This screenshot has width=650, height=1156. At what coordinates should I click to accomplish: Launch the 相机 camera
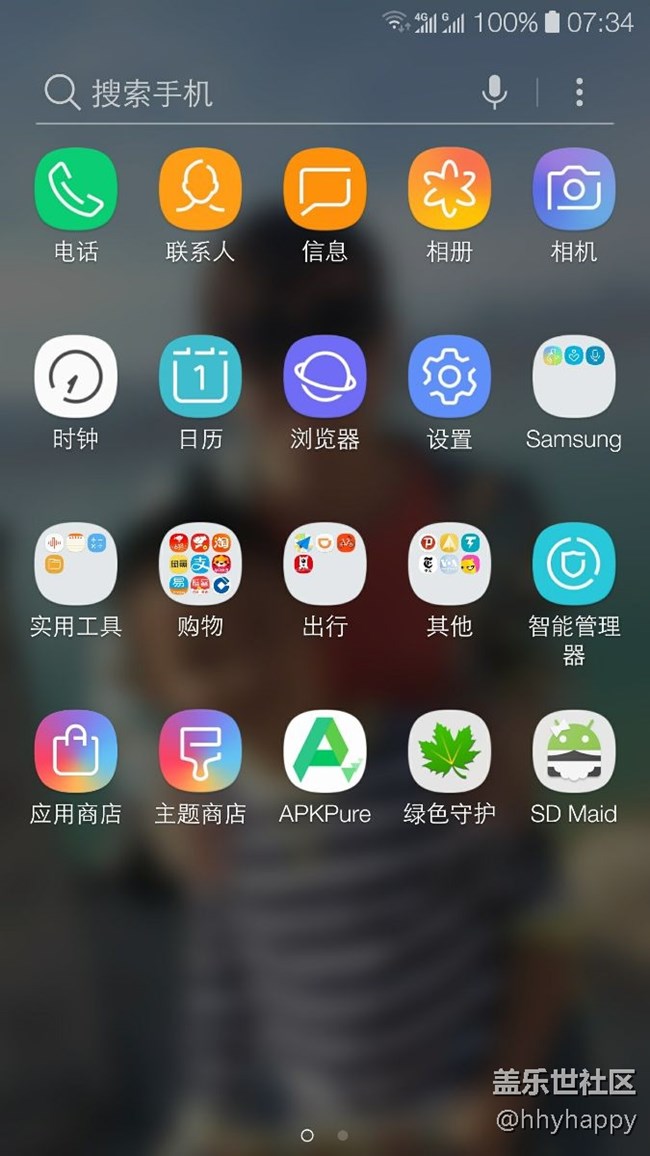573,189
